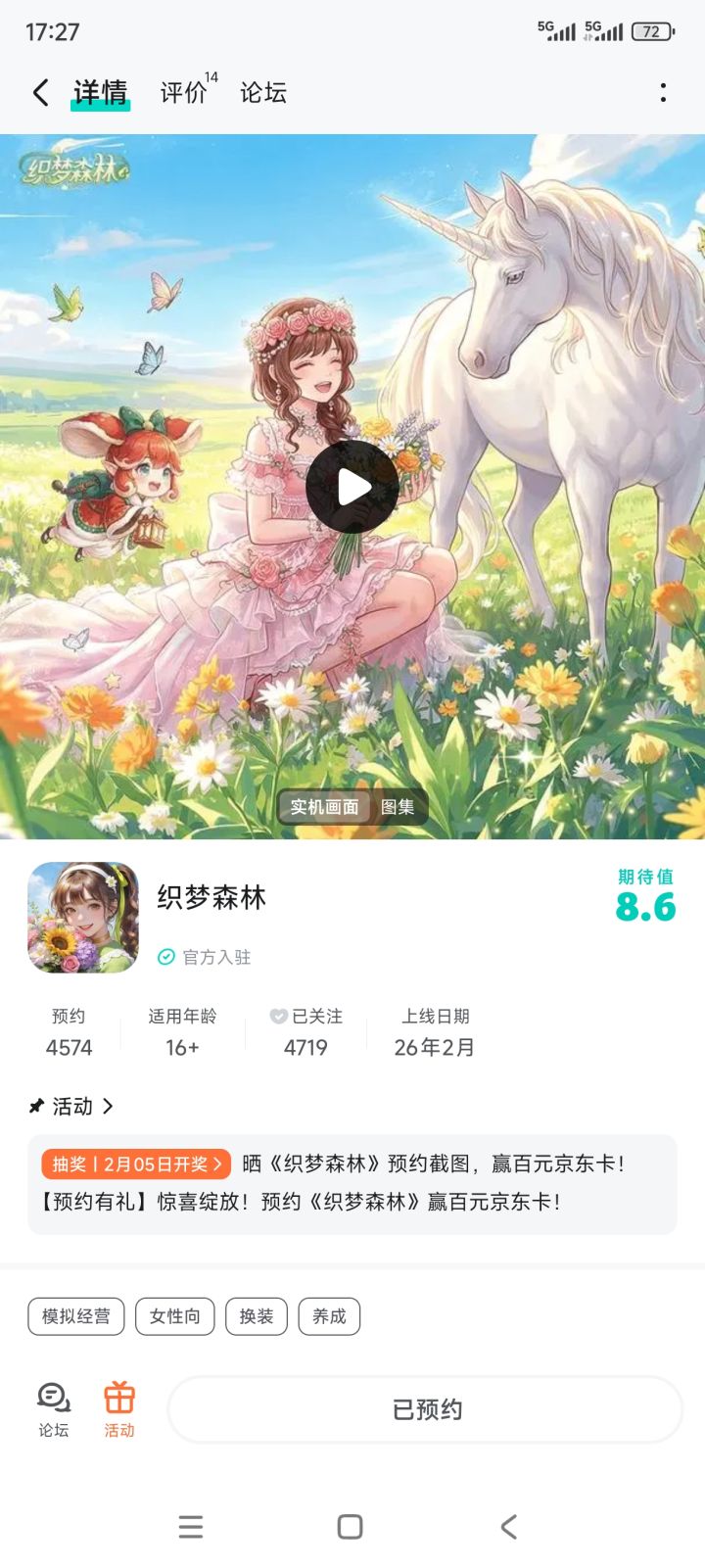Select the 实机画面 media toggle
The height and width of the screenshot is (1568, 705).
click(324, 806)
